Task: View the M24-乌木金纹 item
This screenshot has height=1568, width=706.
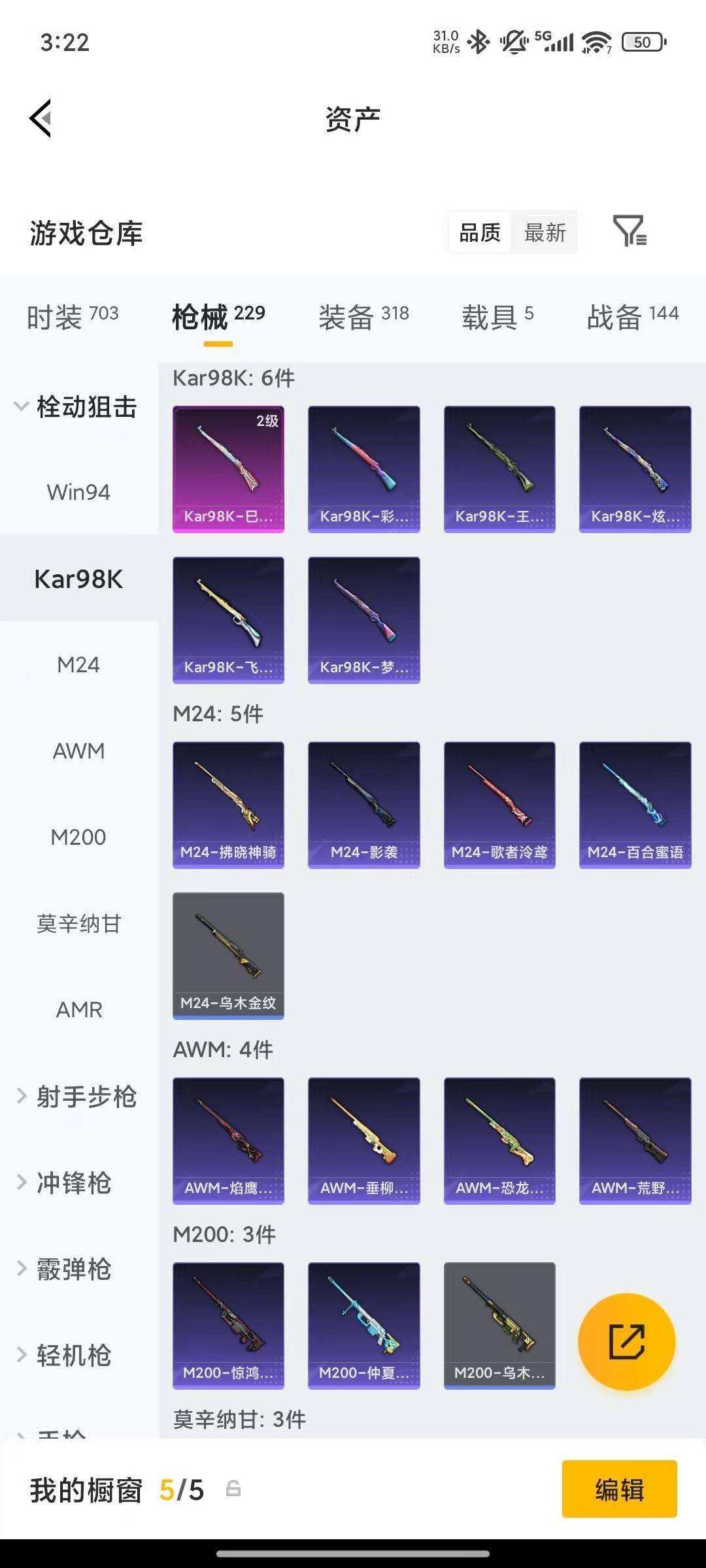Action: click(x=228, y=956)
